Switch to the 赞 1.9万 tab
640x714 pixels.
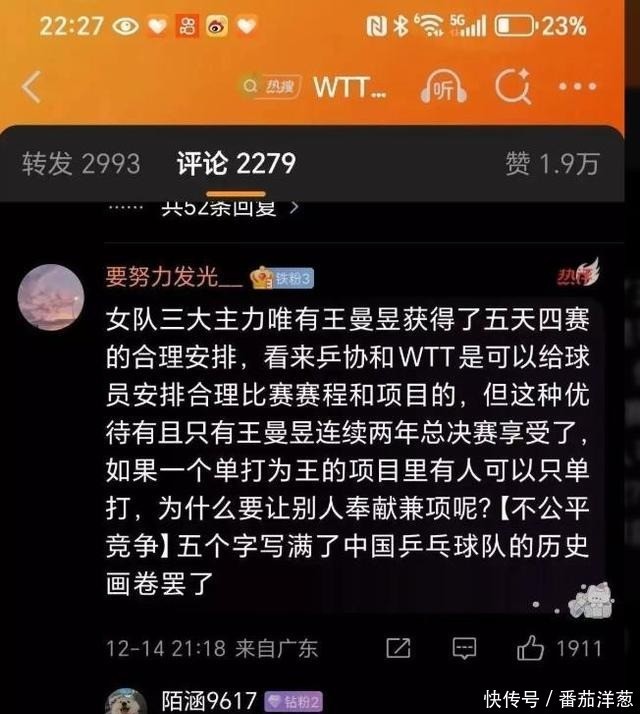552,163
